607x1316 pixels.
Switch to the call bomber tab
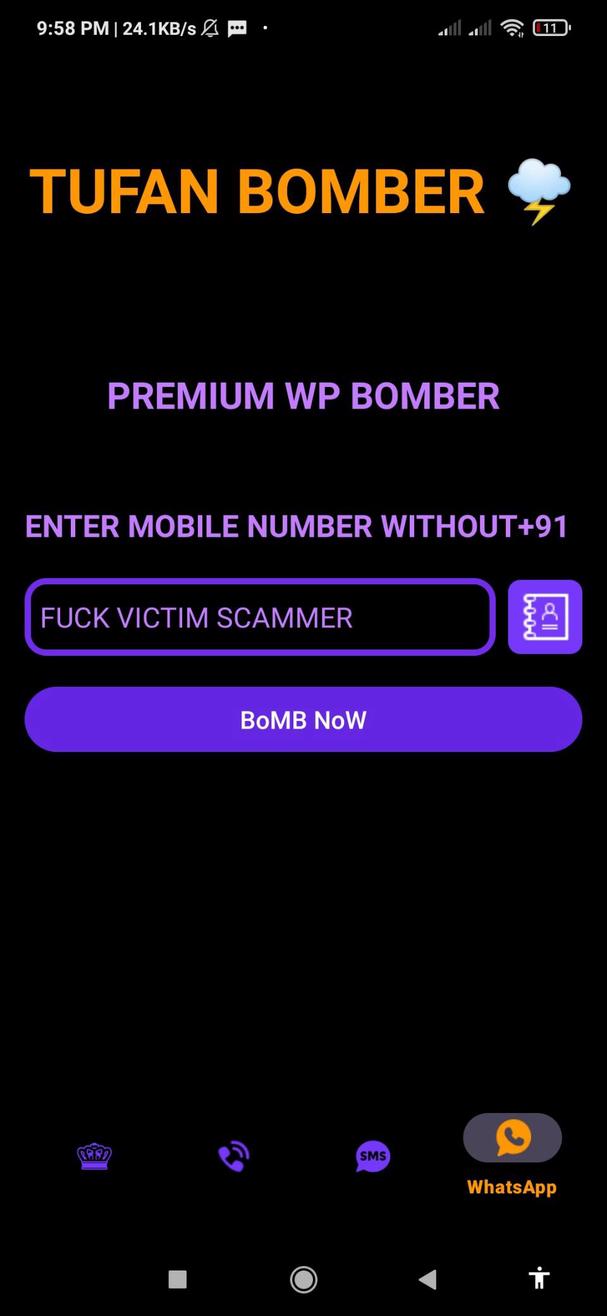point(233,1157)
